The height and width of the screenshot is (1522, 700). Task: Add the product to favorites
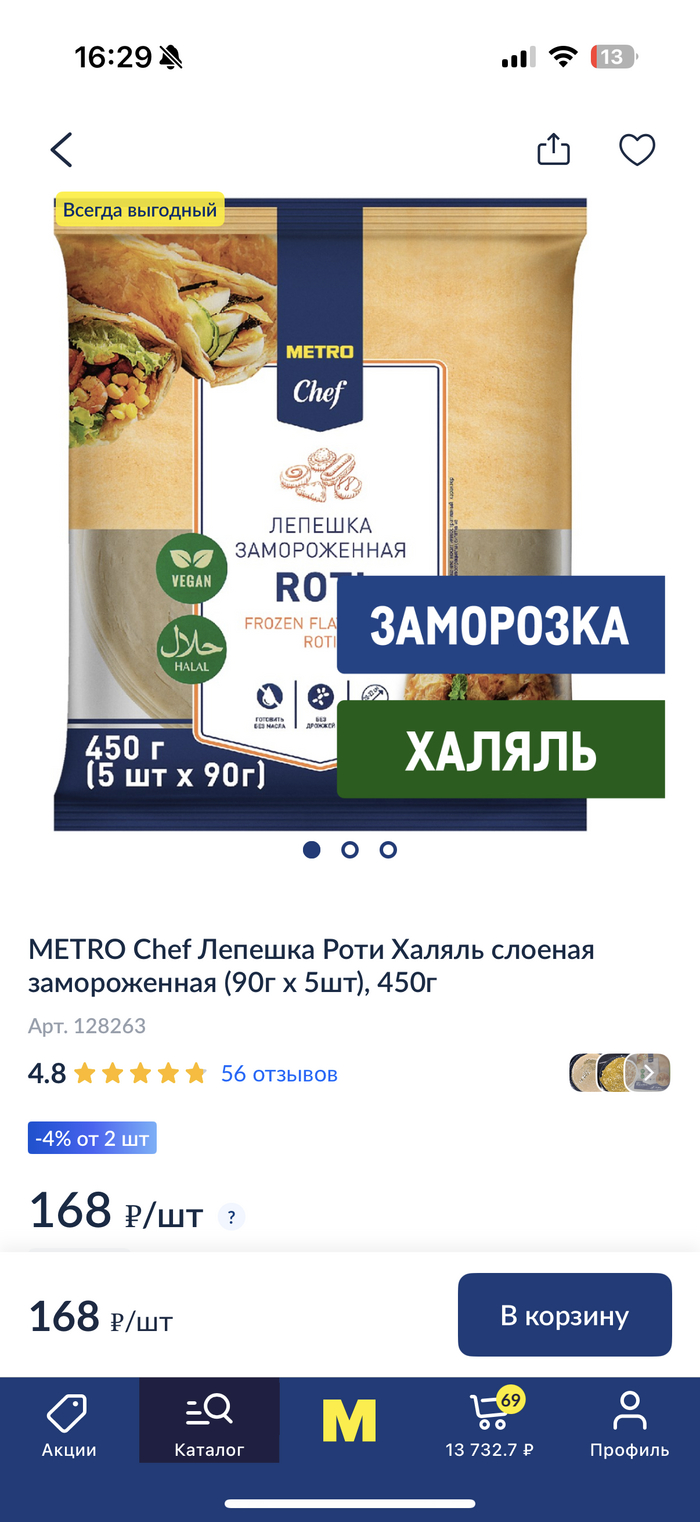(x=637, y=150)
